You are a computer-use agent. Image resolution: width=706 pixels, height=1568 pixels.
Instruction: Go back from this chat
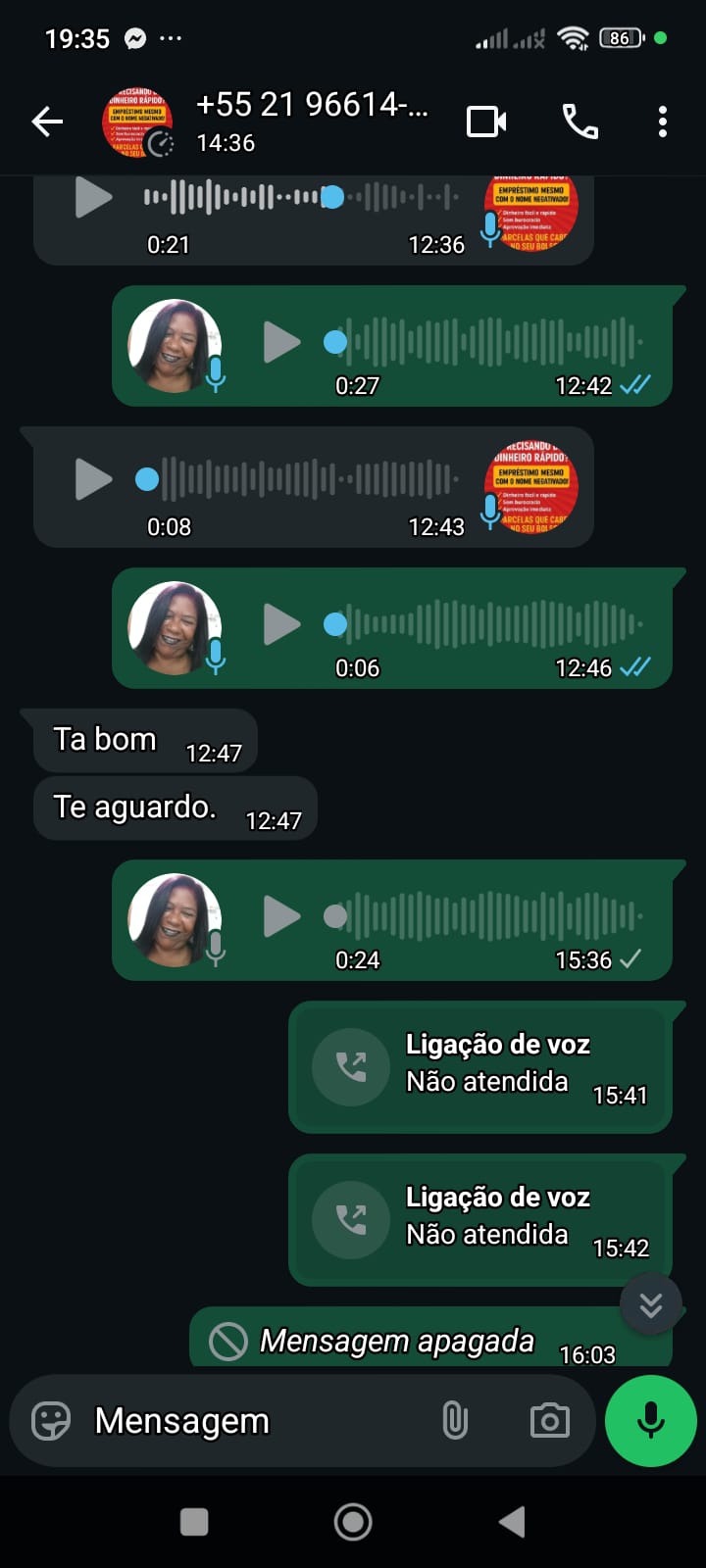tap(47, 122)
